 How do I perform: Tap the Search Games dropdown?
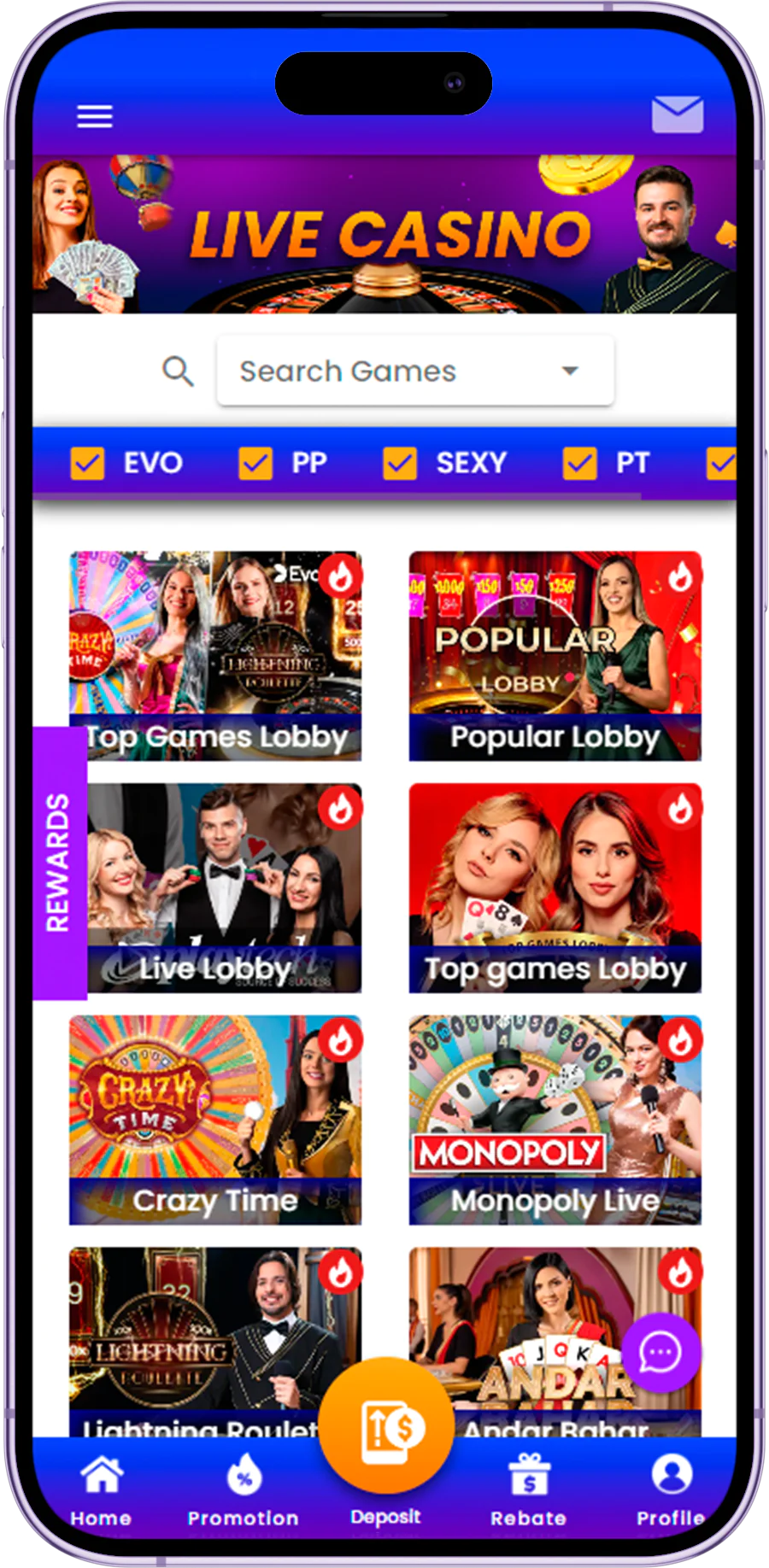(415, 371)
